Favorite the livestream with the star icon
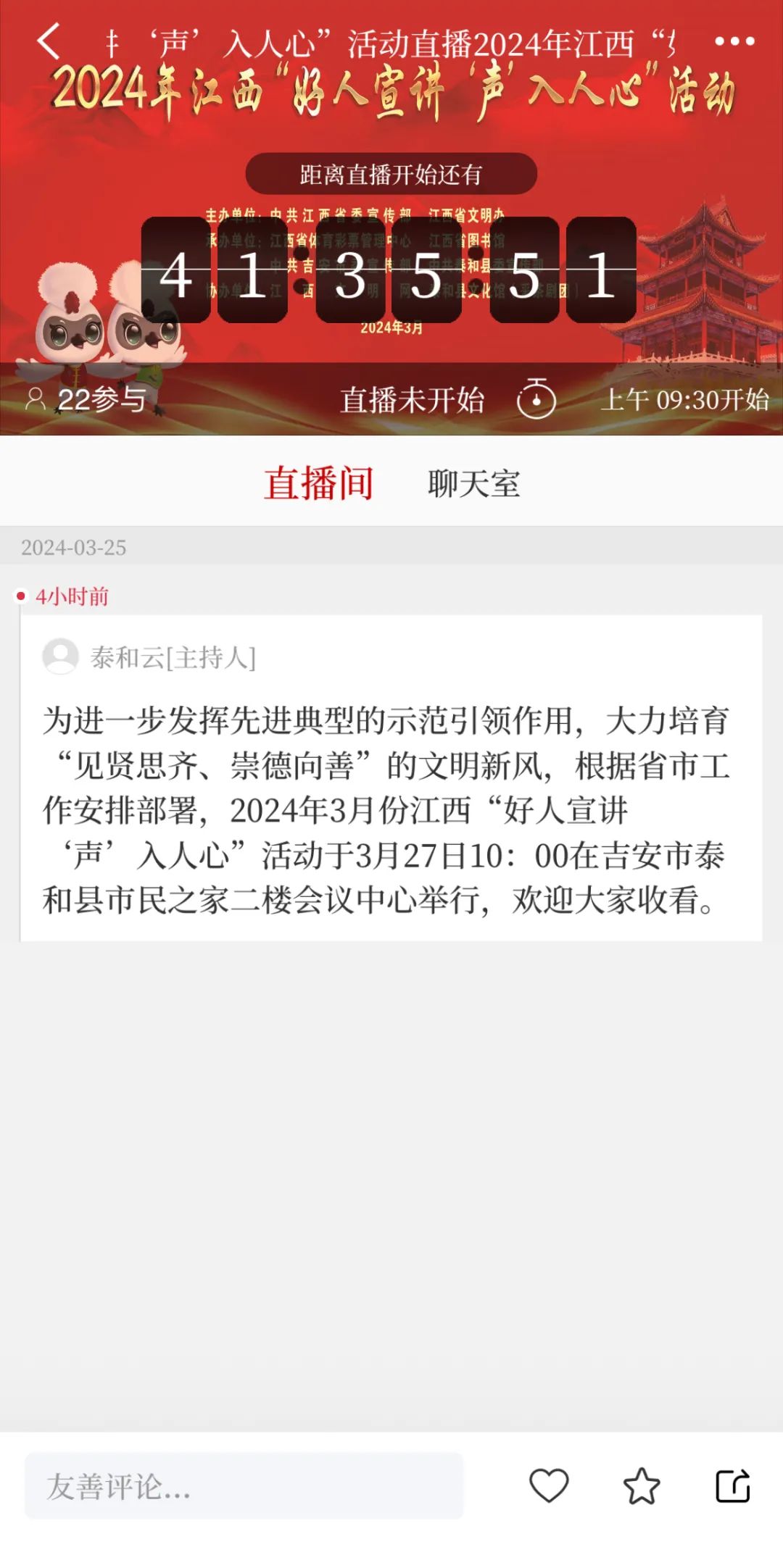Viewport: 783px width, 1568px height. pos(642,1486)
